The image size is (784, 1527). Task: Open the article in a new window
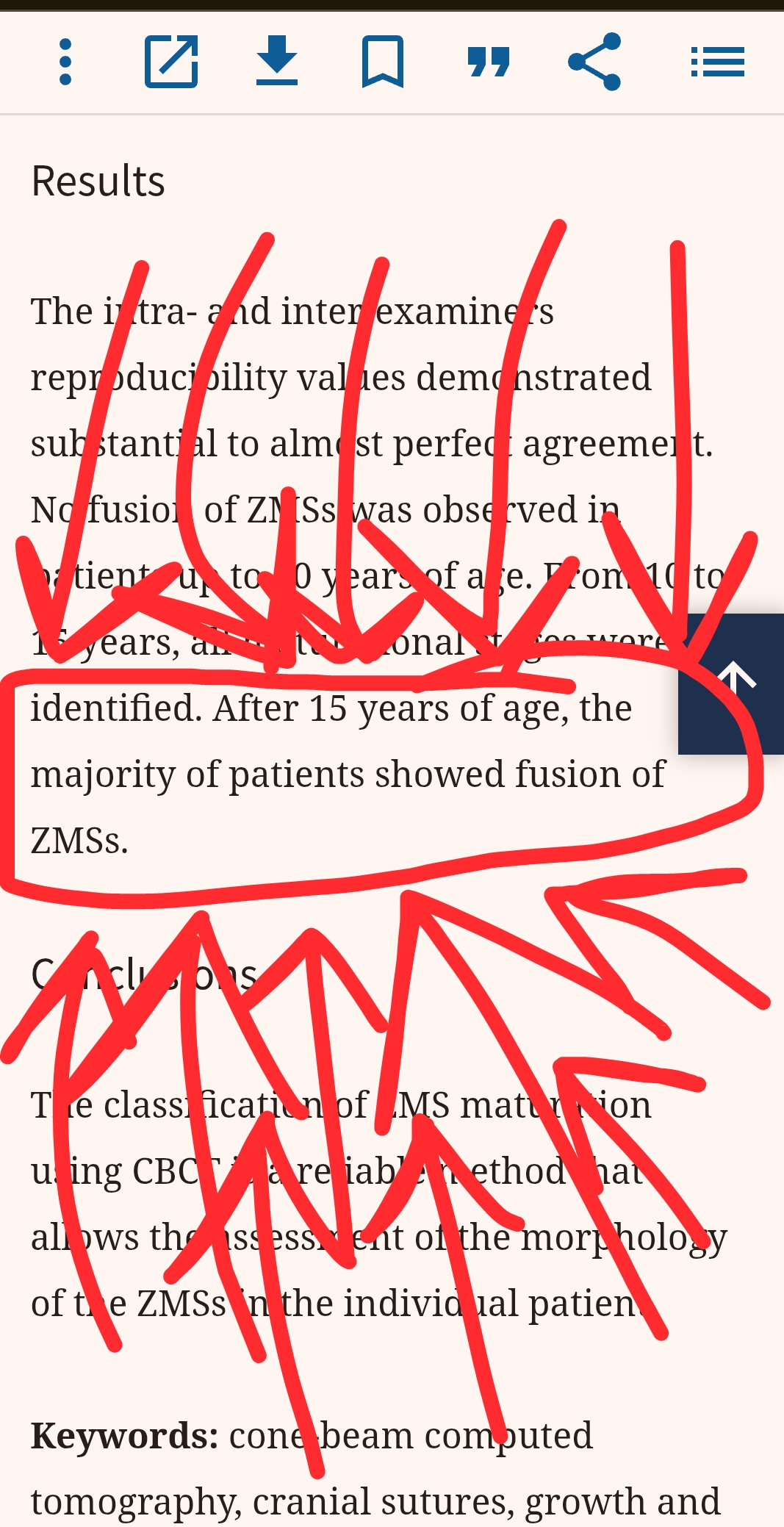171,62
